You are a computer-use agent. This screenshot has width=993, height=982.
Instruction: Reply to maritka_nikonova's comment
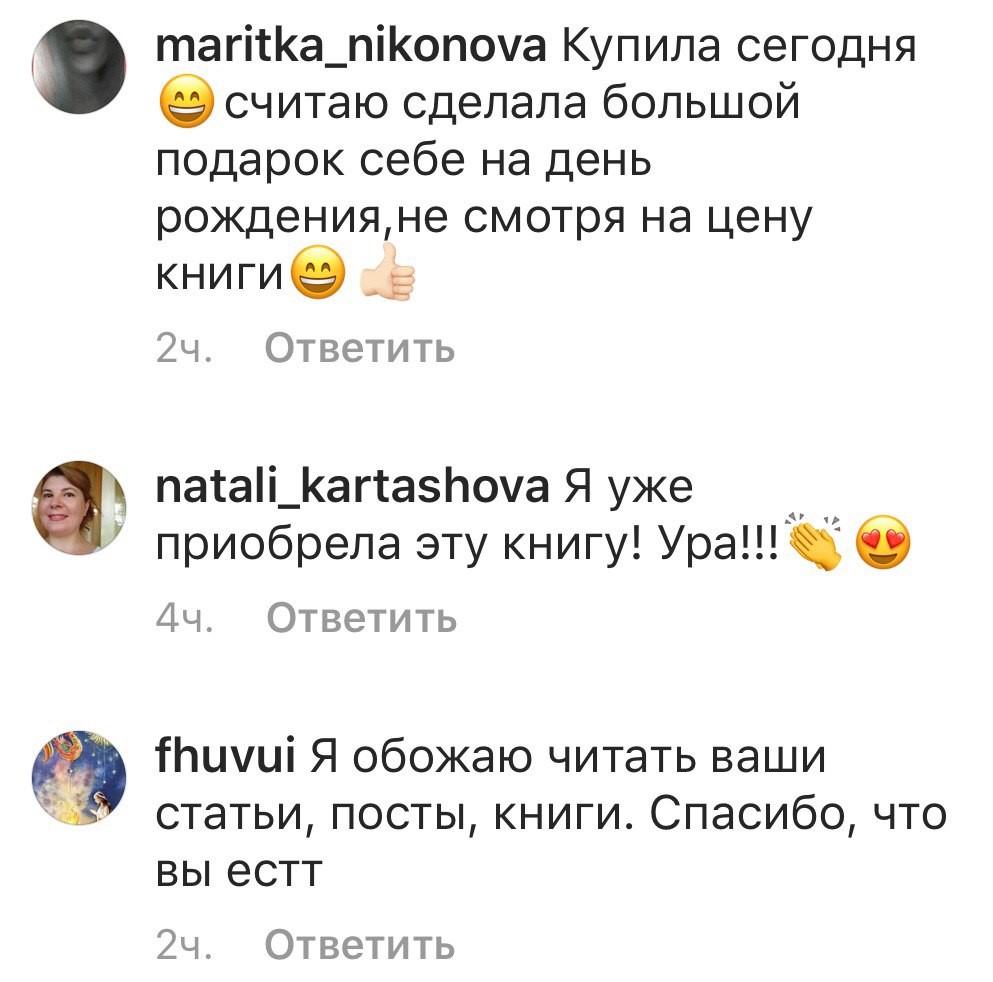(359, 349)
